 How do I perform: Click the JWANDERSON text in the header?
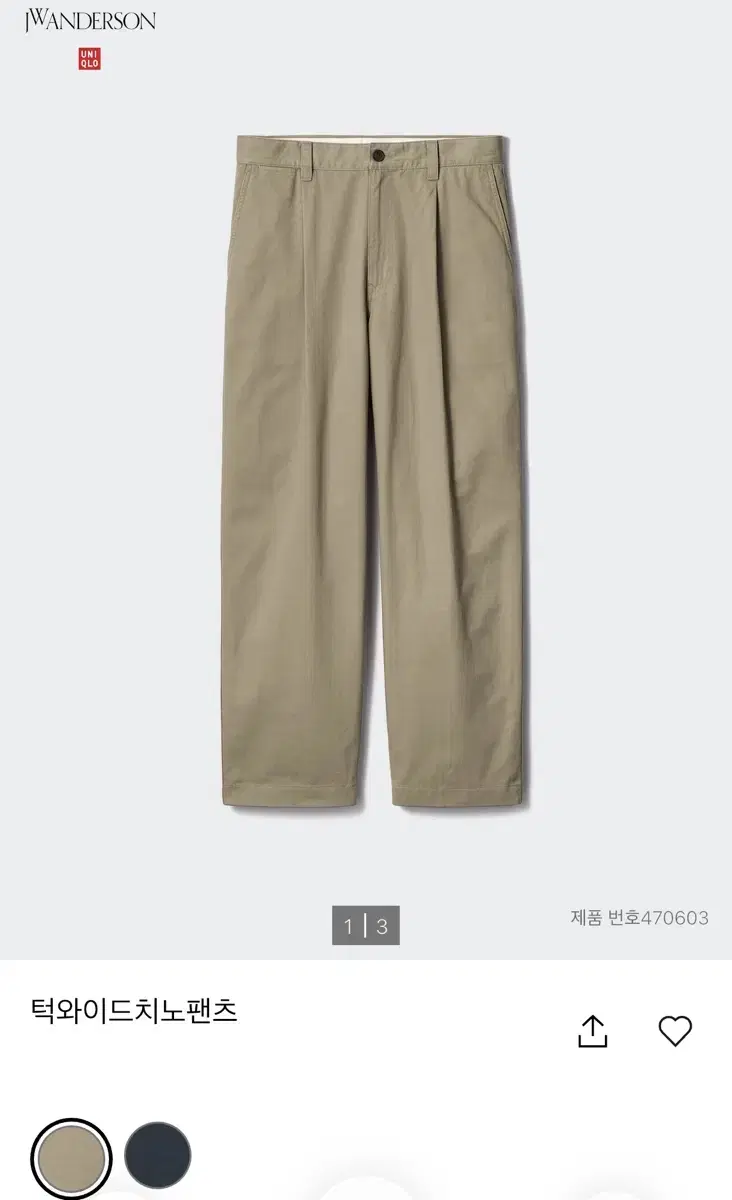pos(88,17)
